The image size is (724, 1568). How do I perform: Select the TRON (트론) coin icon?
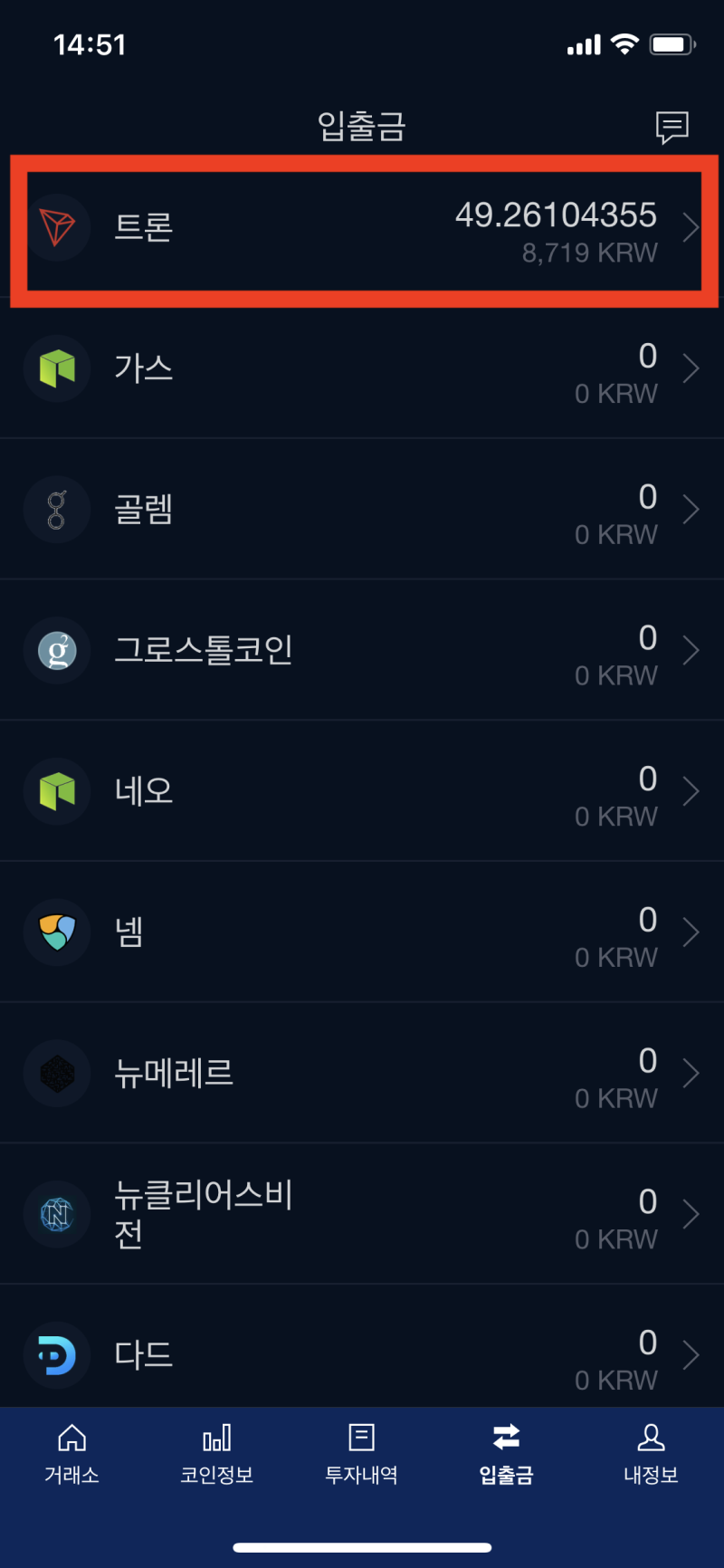[x=56, y=227]
